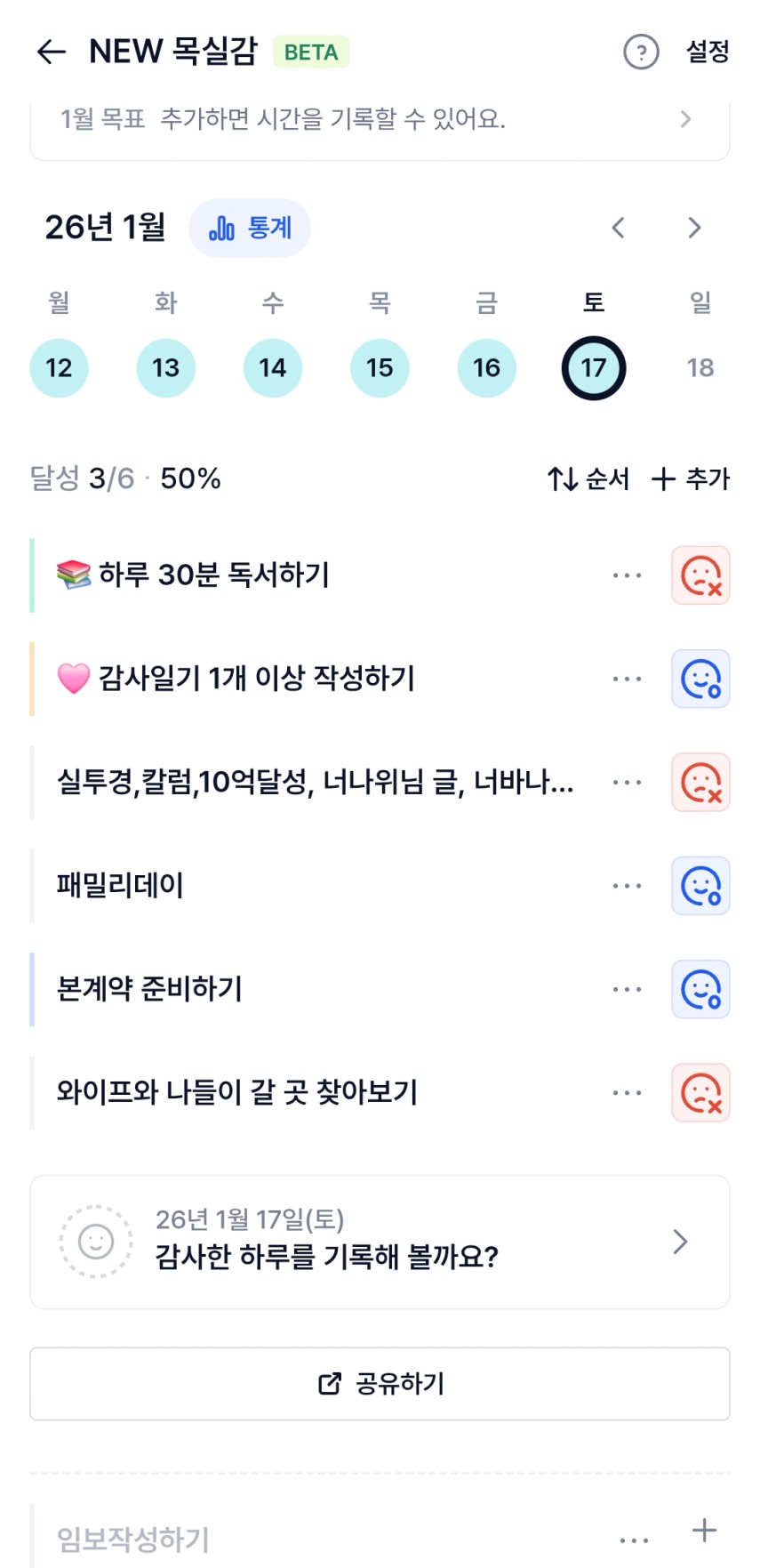Add 임보작성하기 with the plus icon

click(x=704, y=1531)
